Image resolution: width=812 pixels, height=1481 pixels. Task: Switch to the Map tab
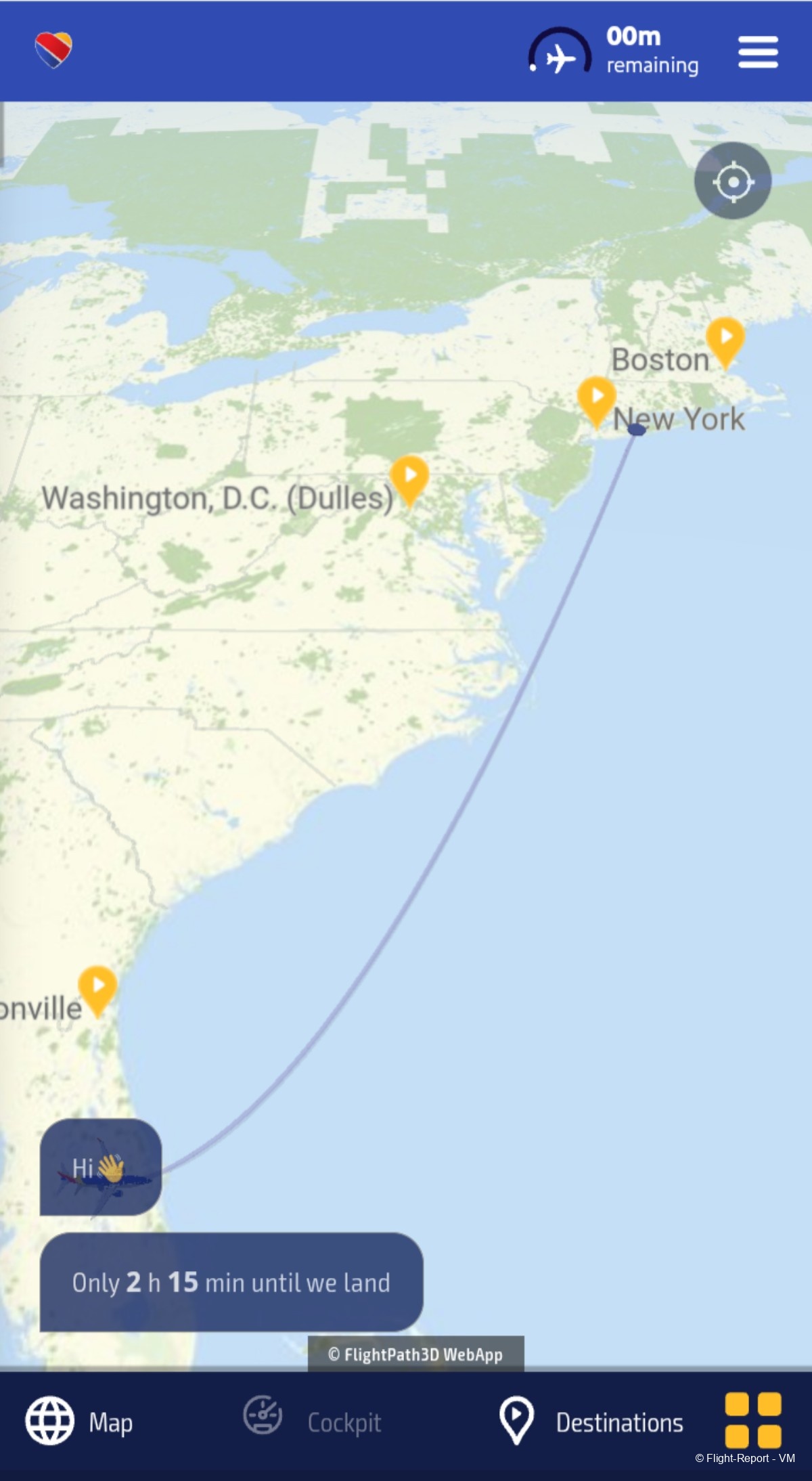(79, 1421)
